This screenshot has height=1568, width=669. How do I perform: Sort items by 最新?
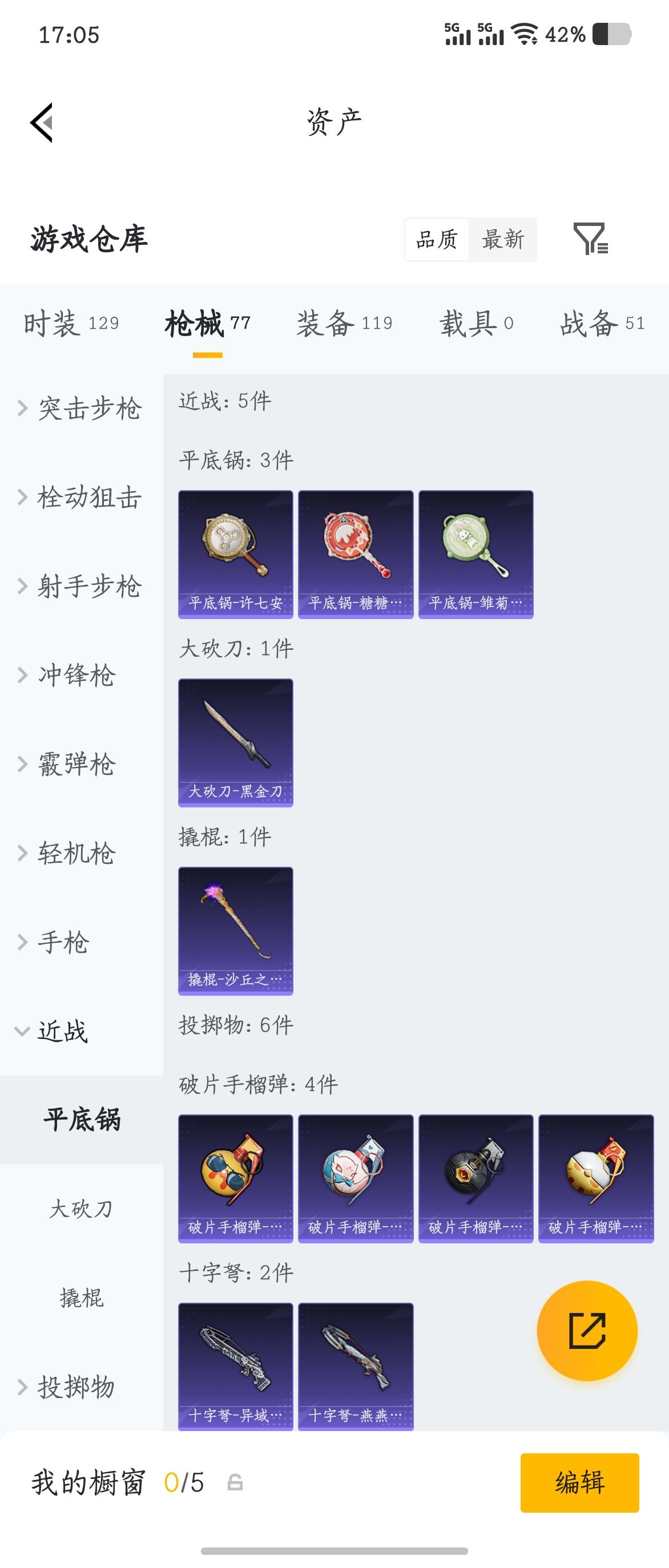point(503,240)
